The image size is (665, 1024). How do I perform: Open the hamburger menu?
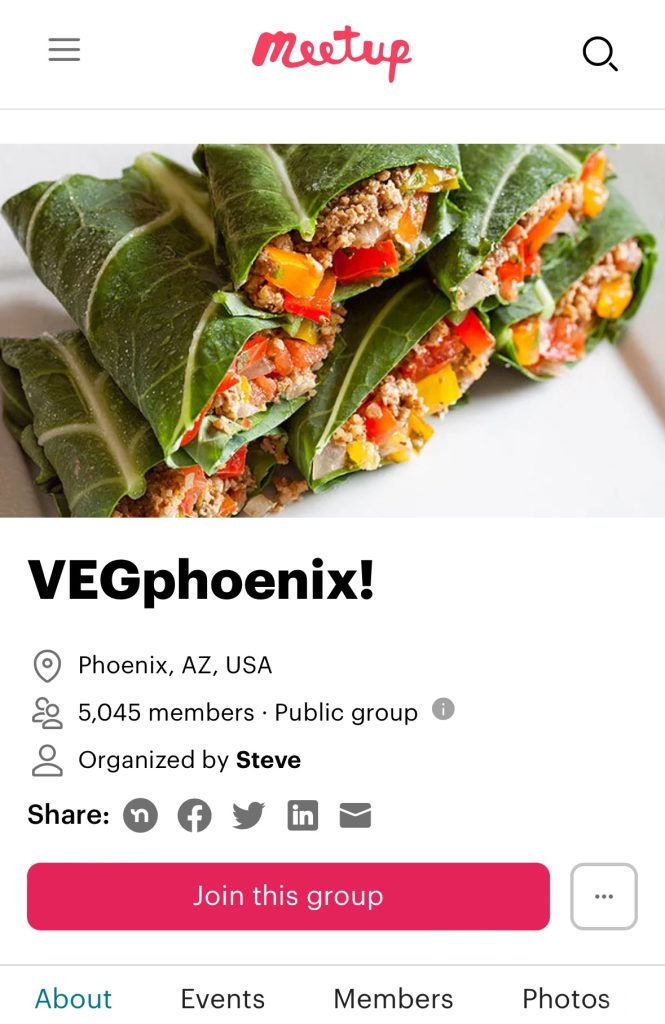64,50
